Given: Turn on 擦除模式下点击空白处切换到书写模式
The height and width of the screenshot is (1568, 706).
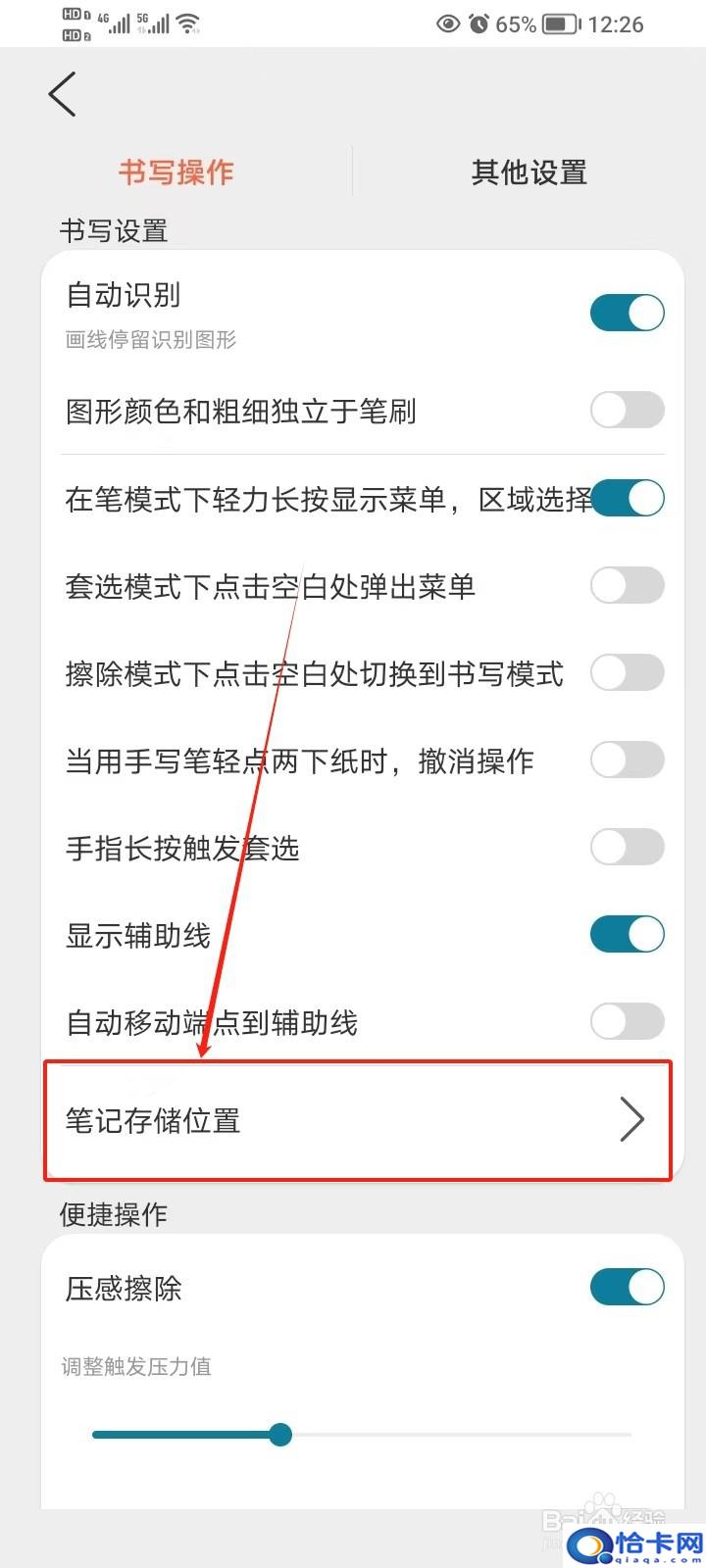Looking at the screenshot, I should (x=628, y=672).
